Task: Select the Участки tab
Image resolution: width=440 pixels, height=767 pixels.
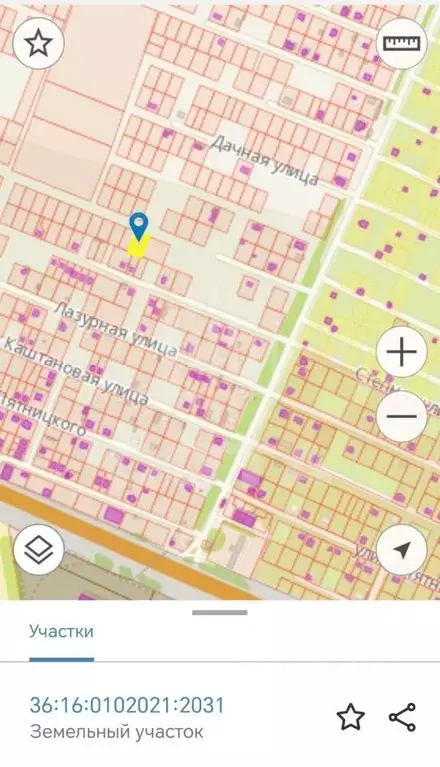Action: (x=61, y=632)
